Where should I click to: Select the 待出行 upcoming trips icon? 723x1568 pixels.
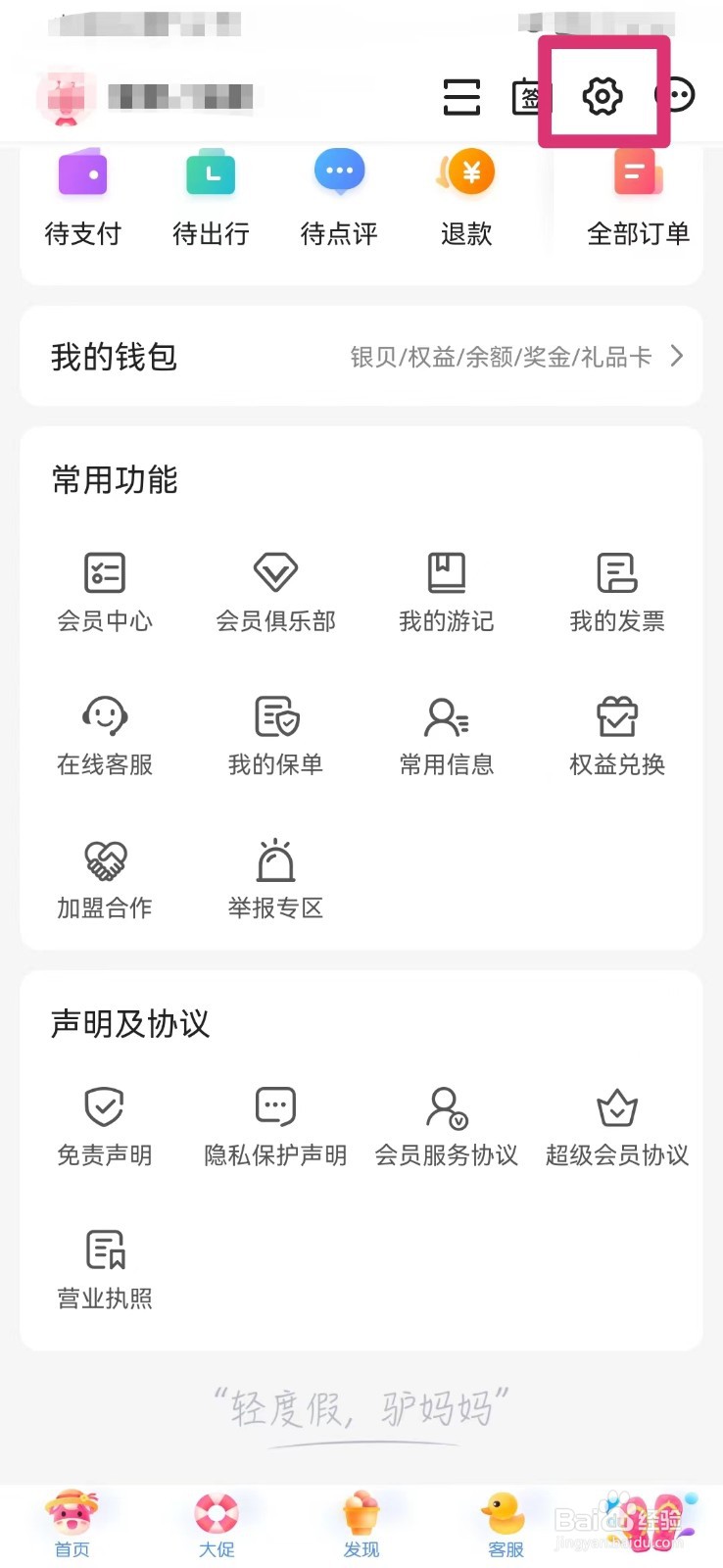210,196
